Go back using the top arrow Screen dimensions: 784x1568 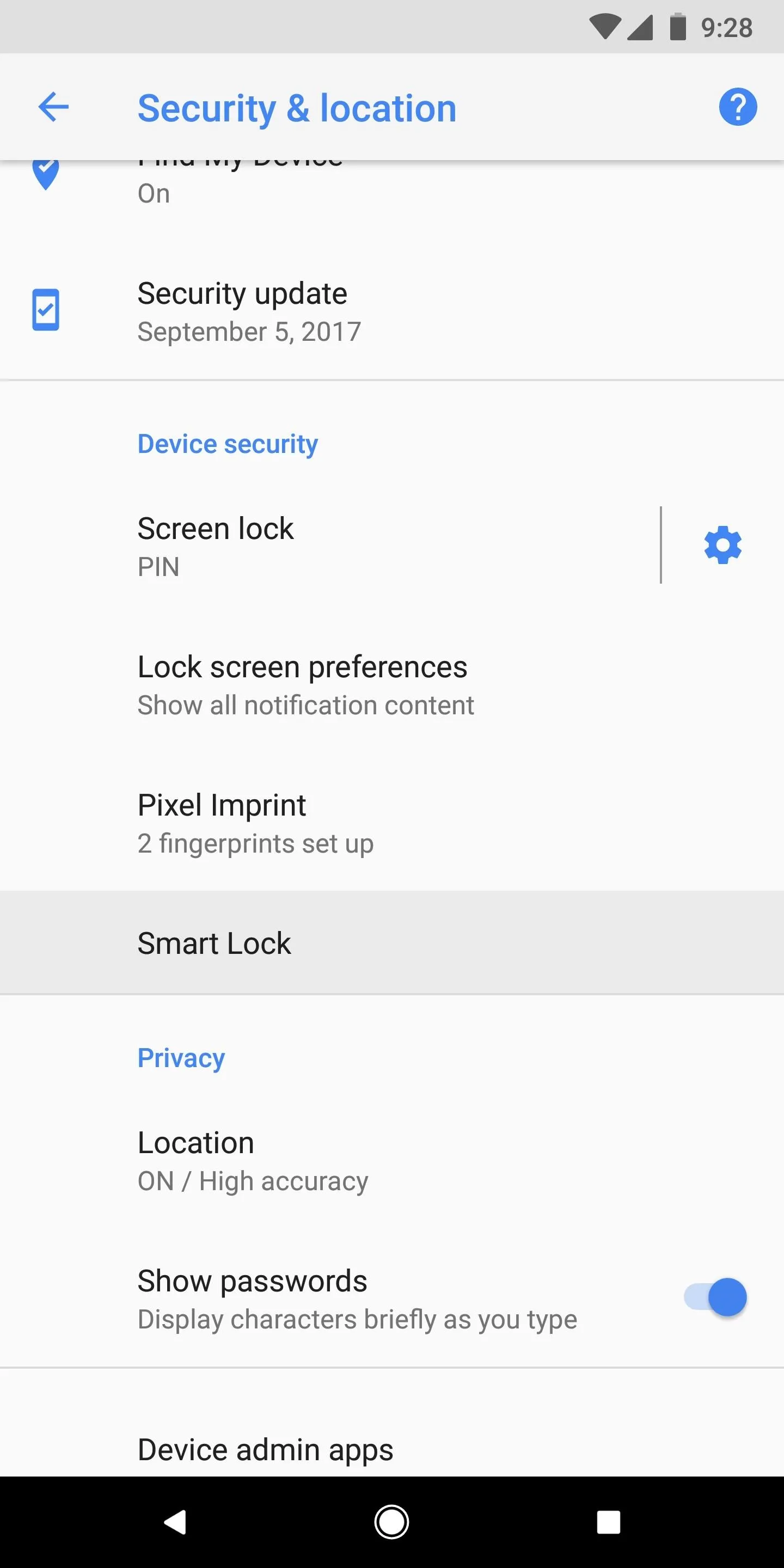coord(53,107)
